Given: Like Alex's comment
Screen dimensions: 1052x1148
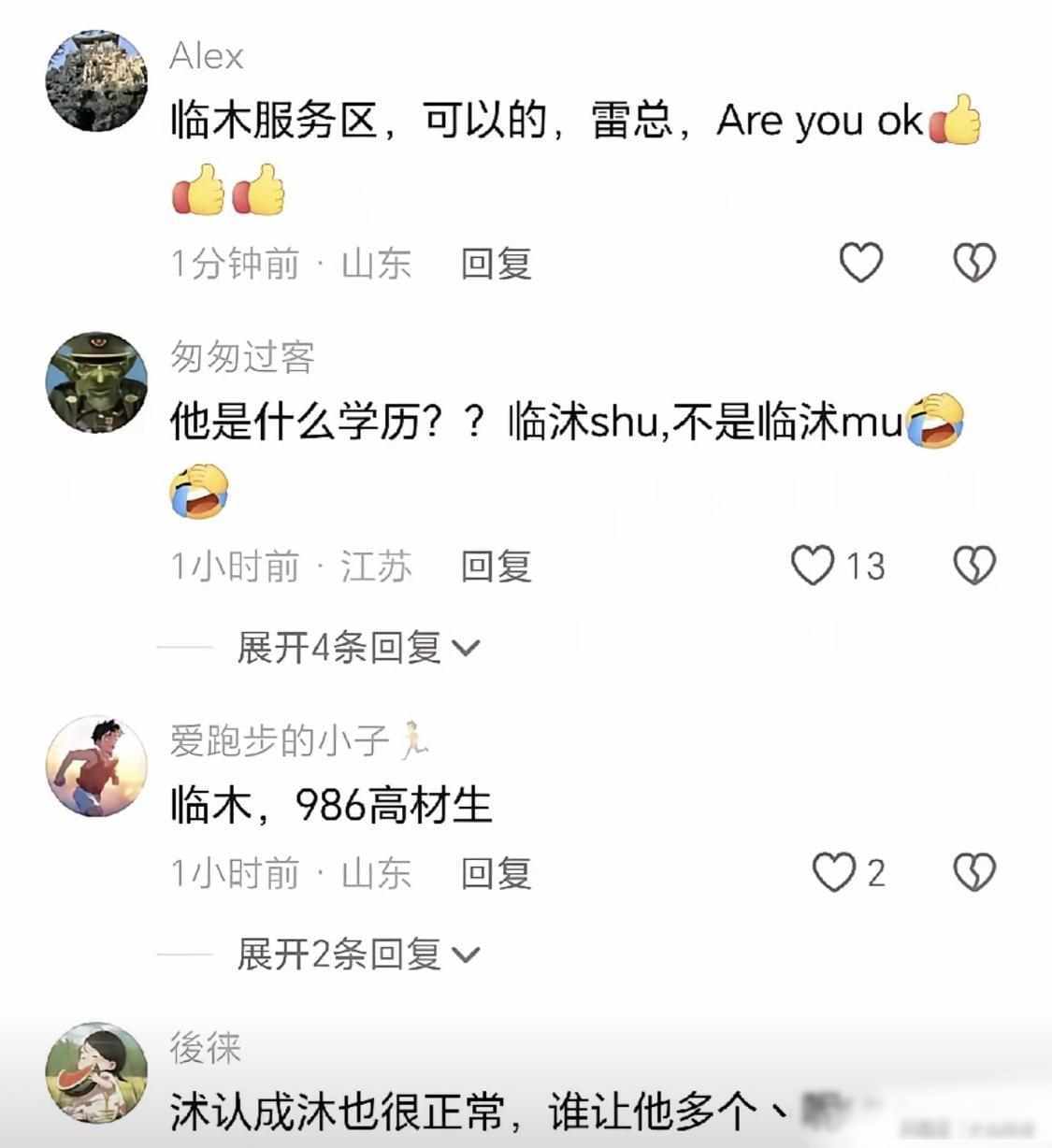Looking at the screenshot, I should coord(860,263).
